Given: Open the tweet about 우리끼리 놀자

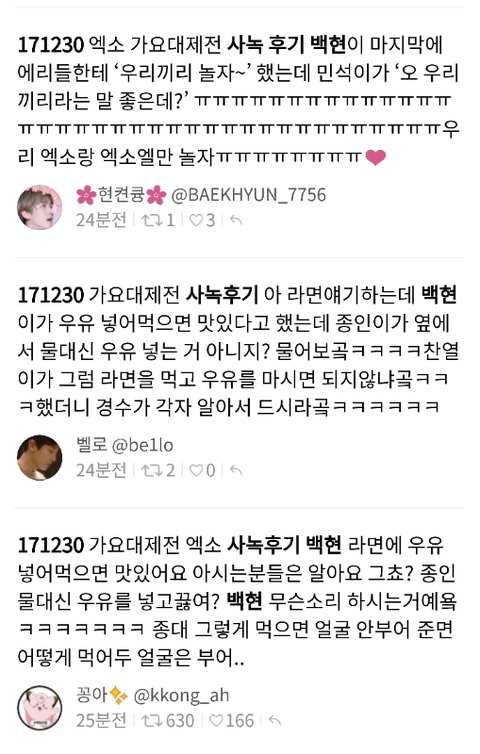Looking at the screenshot, I should point(239,101).
